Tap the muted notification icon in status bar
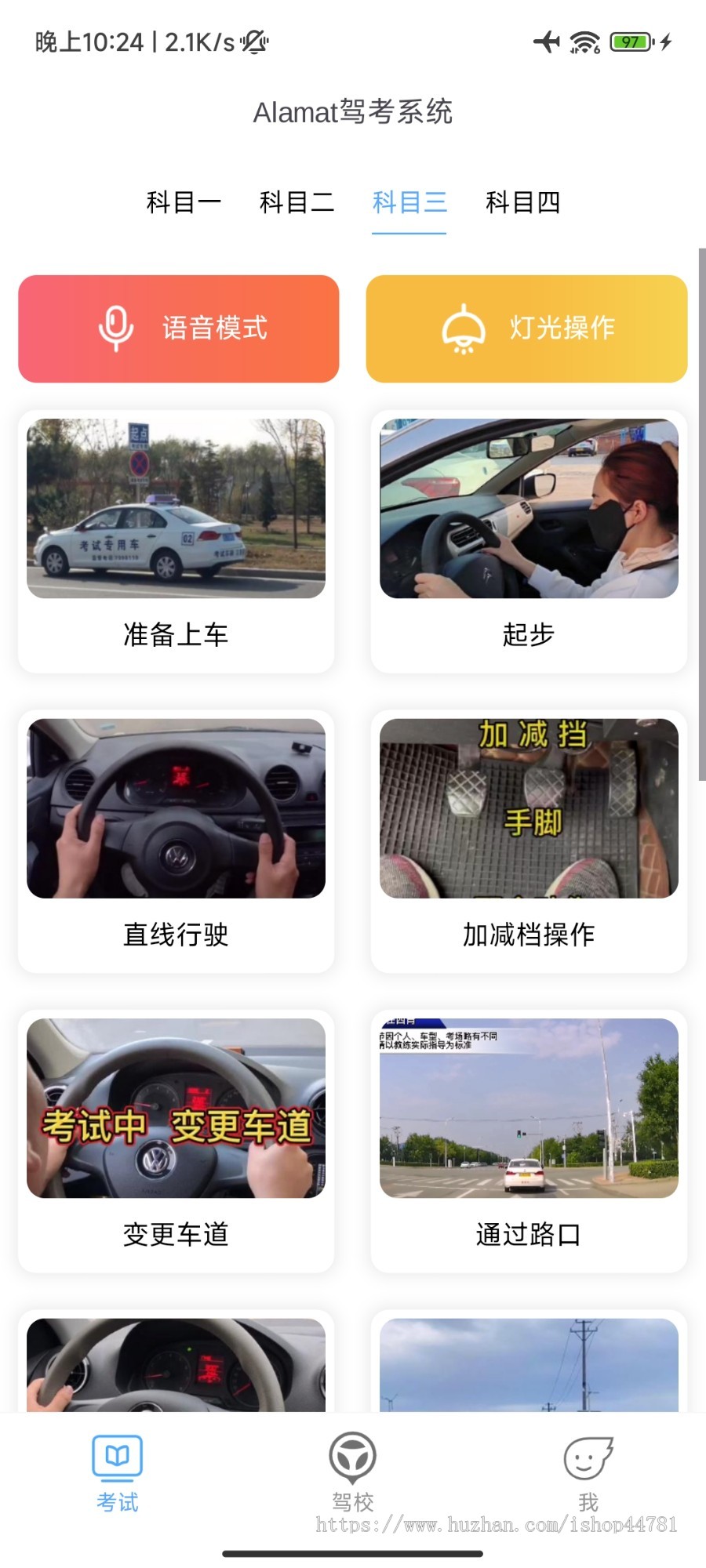Viewport: 706px width, 1568px height. tap(253, 43)
